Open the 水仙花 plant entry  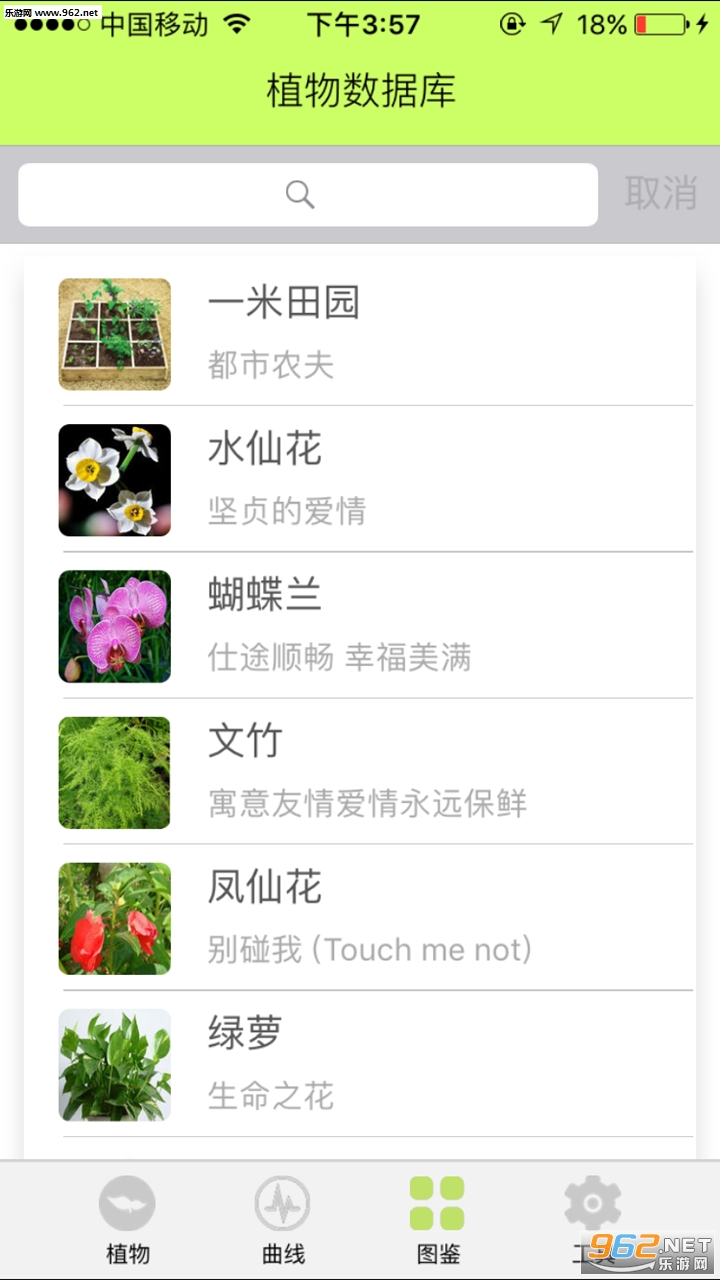pyautogui.click(x=360, y=479)
